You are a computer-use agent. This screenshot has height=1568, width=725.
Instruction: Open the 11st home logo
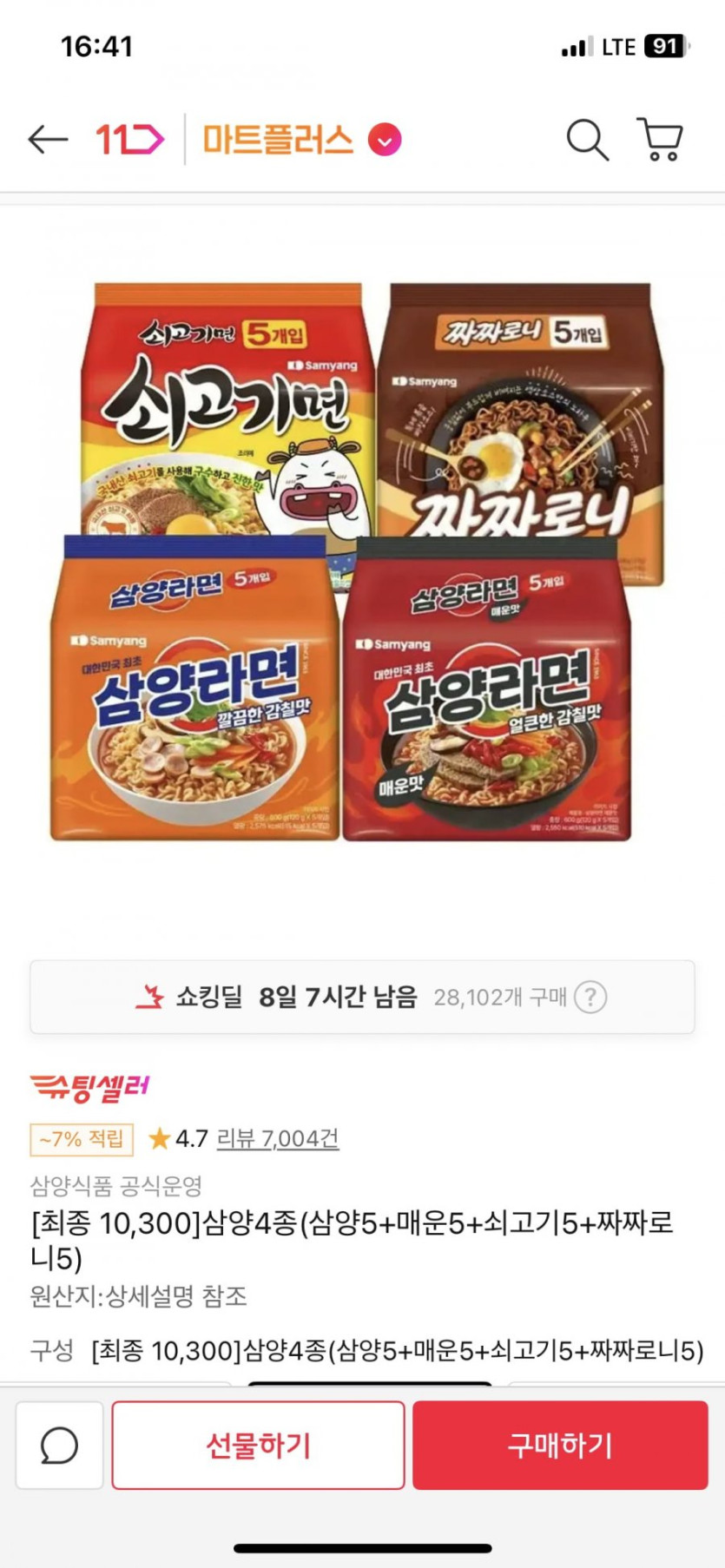tap(129, 139)
